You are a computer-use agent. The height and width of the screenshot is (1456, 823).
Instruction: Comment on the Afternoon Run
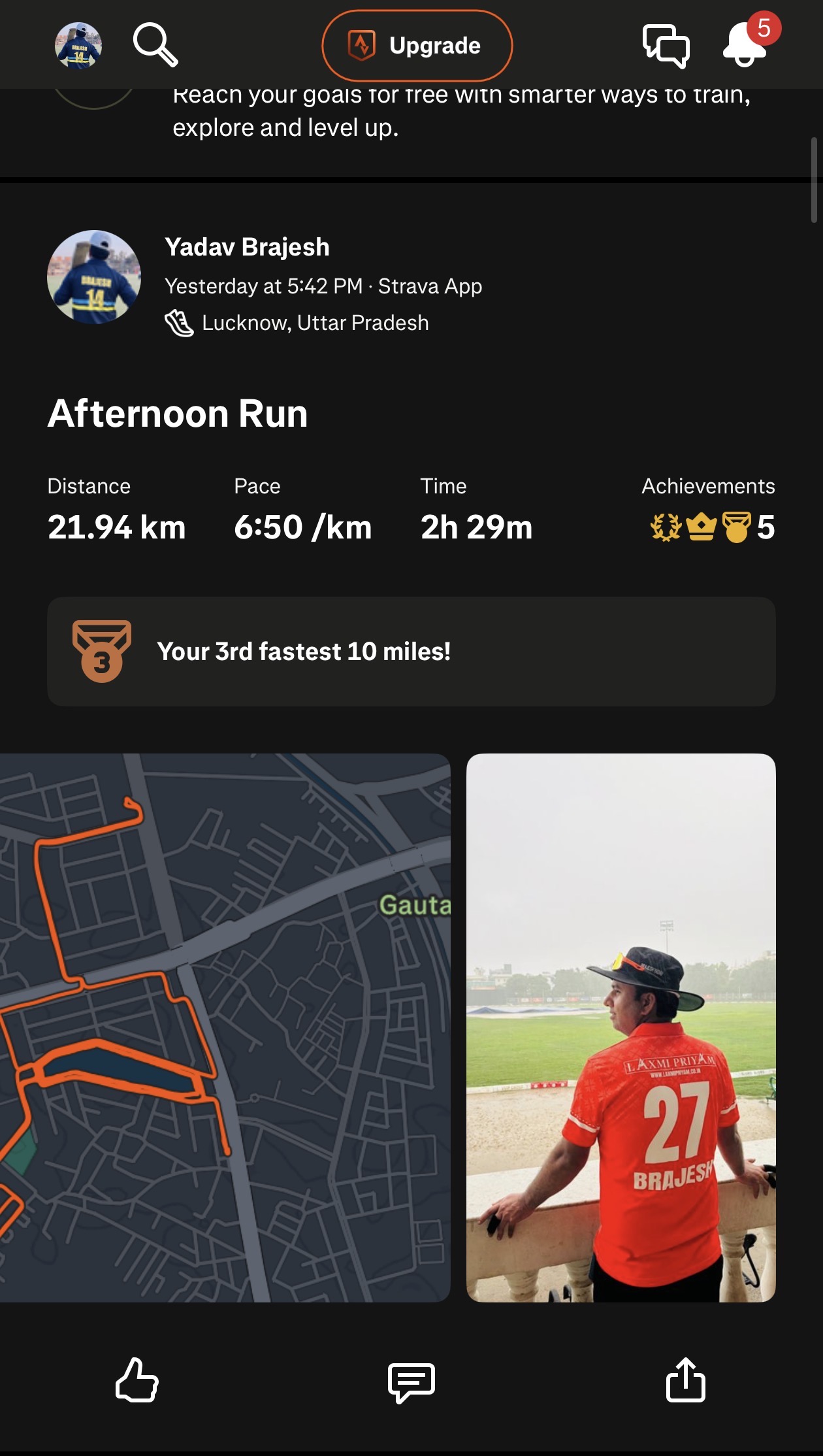411,1382
